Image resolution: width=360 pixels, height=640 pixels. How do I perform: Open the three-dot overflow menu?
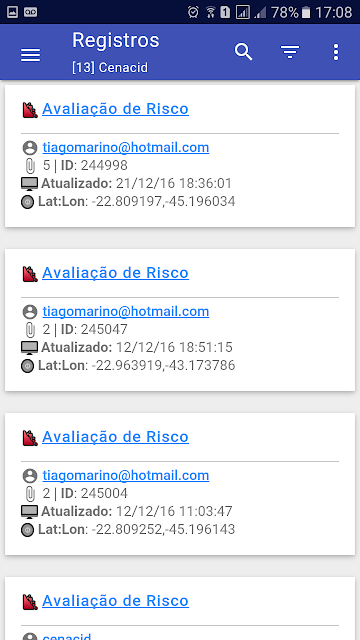336,52
